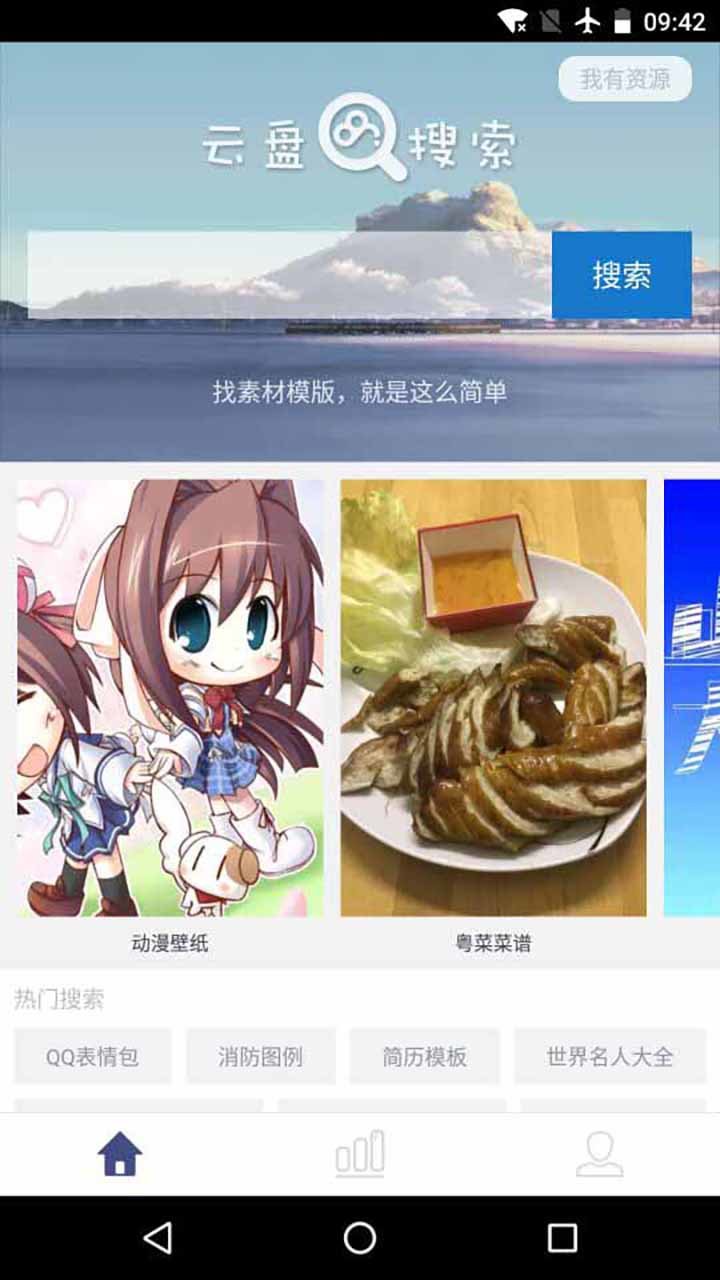Open the recent apps overview
This screenshot has height=1280, width=720.
[562, 1238]
